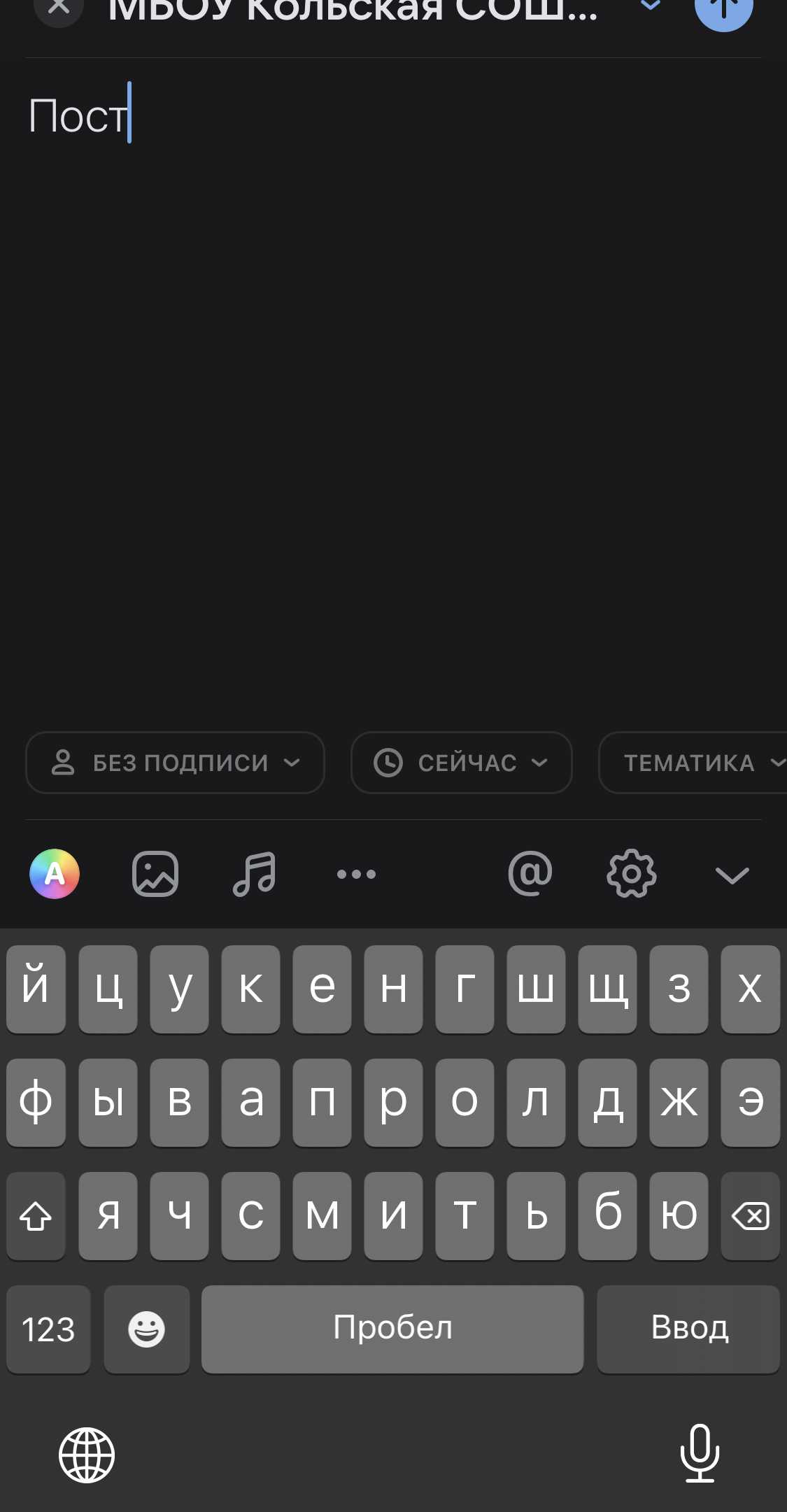Open post settings gear

pos(631,874)
